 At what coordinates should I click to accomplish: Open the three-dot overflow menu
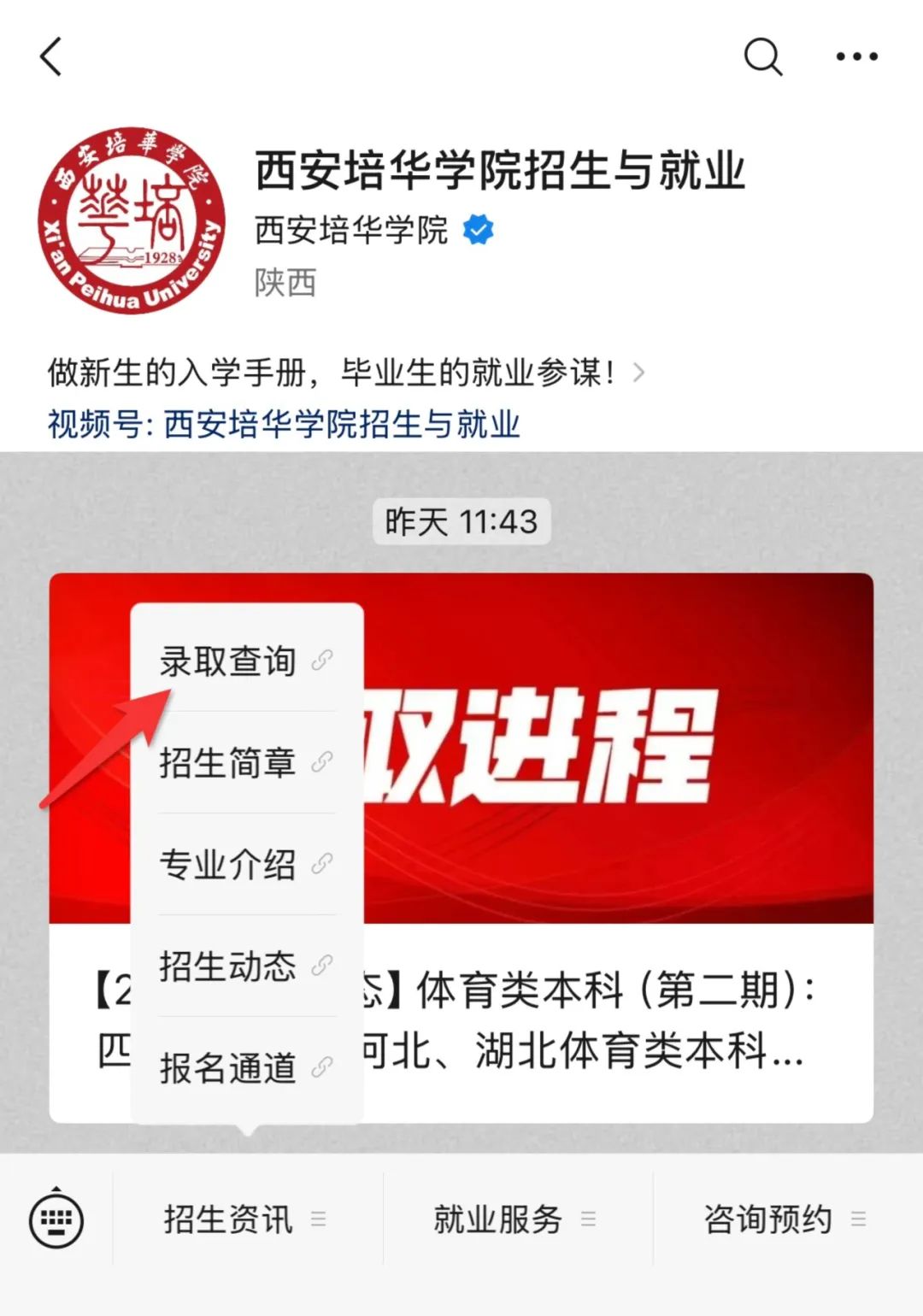tap(856, 57)
